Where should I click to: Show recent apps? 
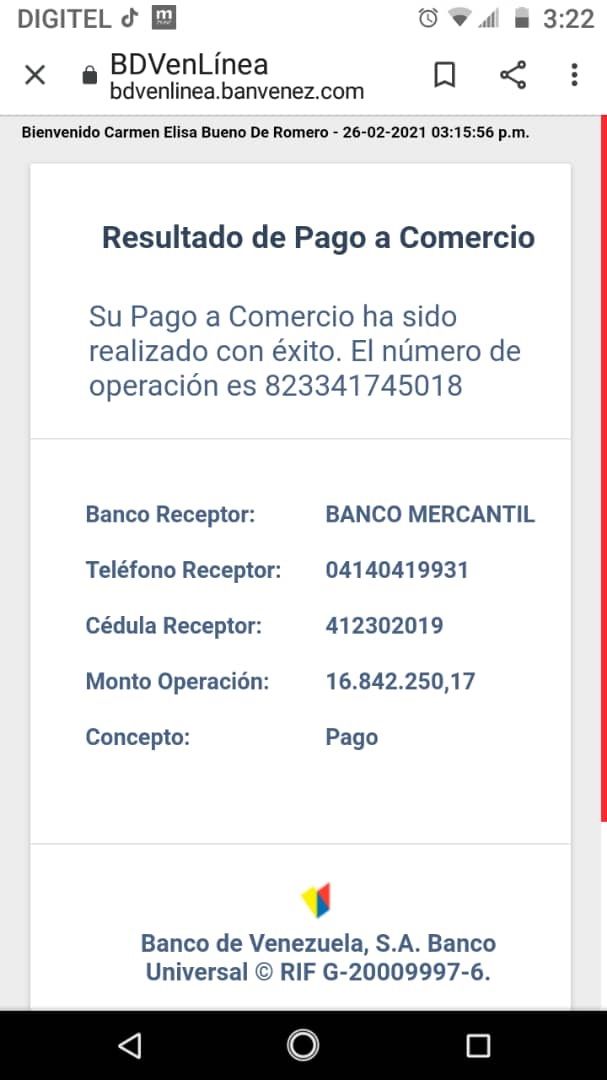(478, 1045)
